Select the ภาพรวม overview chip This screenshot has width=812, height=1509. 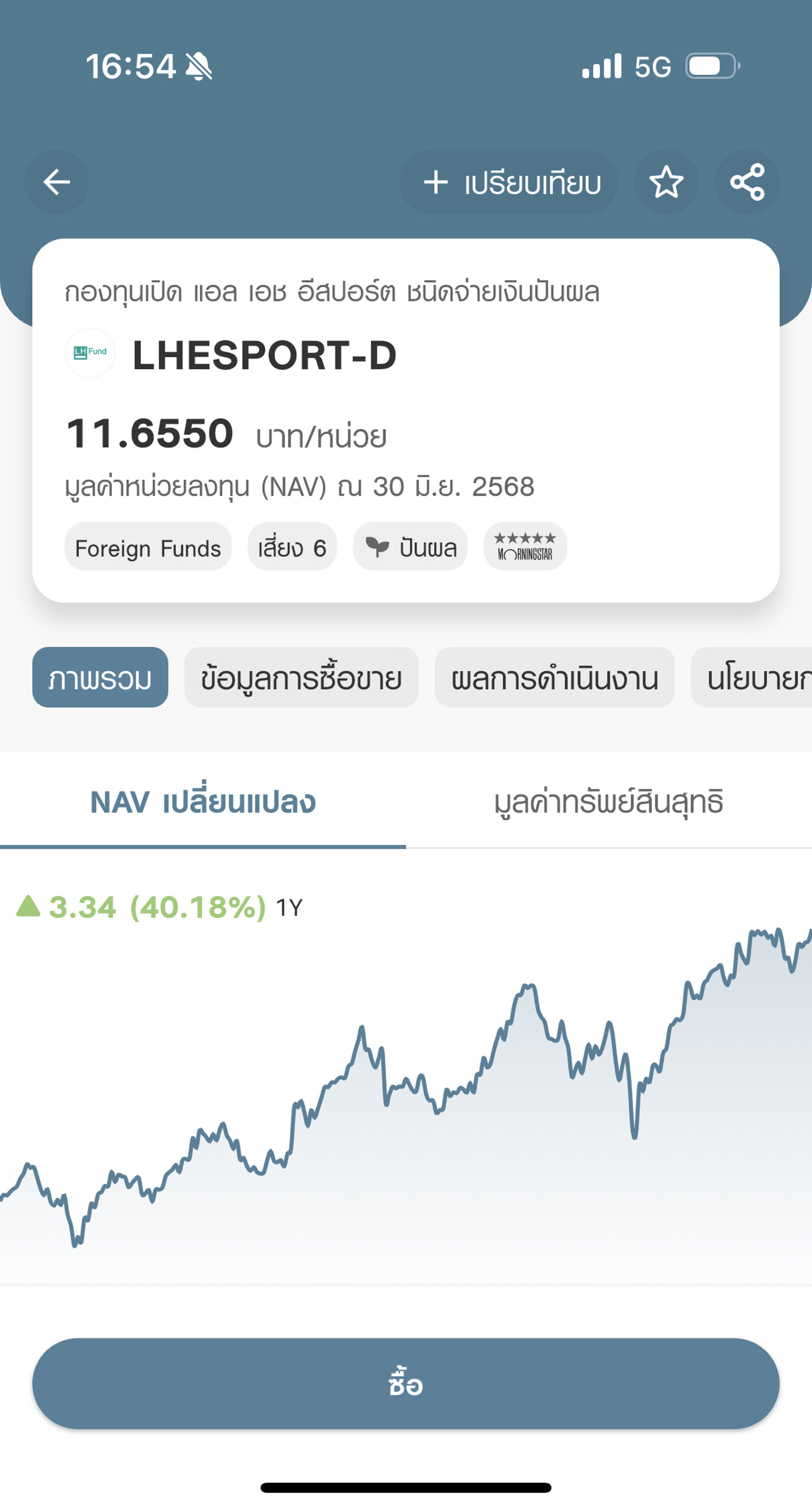click(x=100, y=677)
